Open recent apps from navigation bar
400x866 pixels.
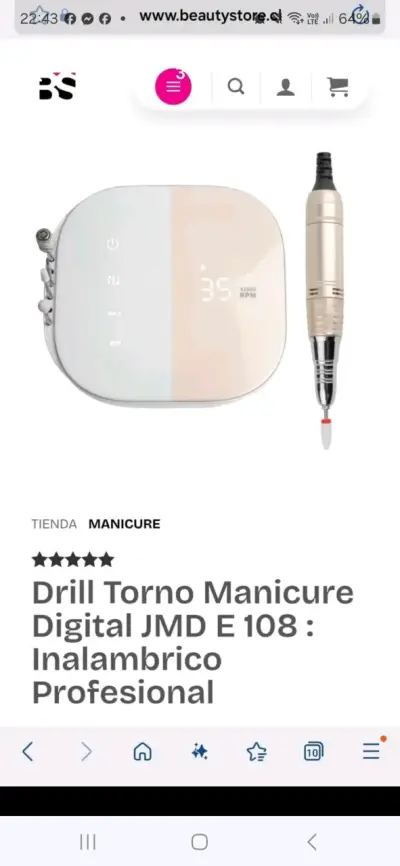[x=87, y=842]
